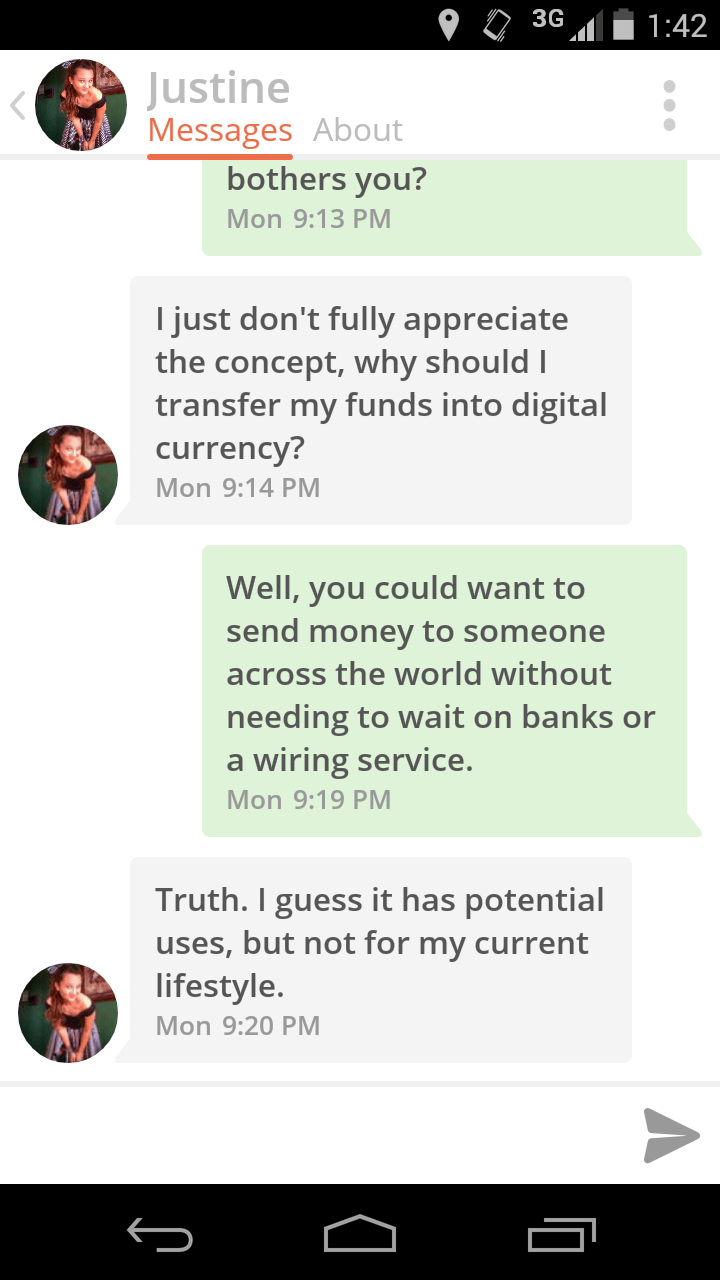
Task: Go back using the header arrow
Action: [x=17, y=105]
